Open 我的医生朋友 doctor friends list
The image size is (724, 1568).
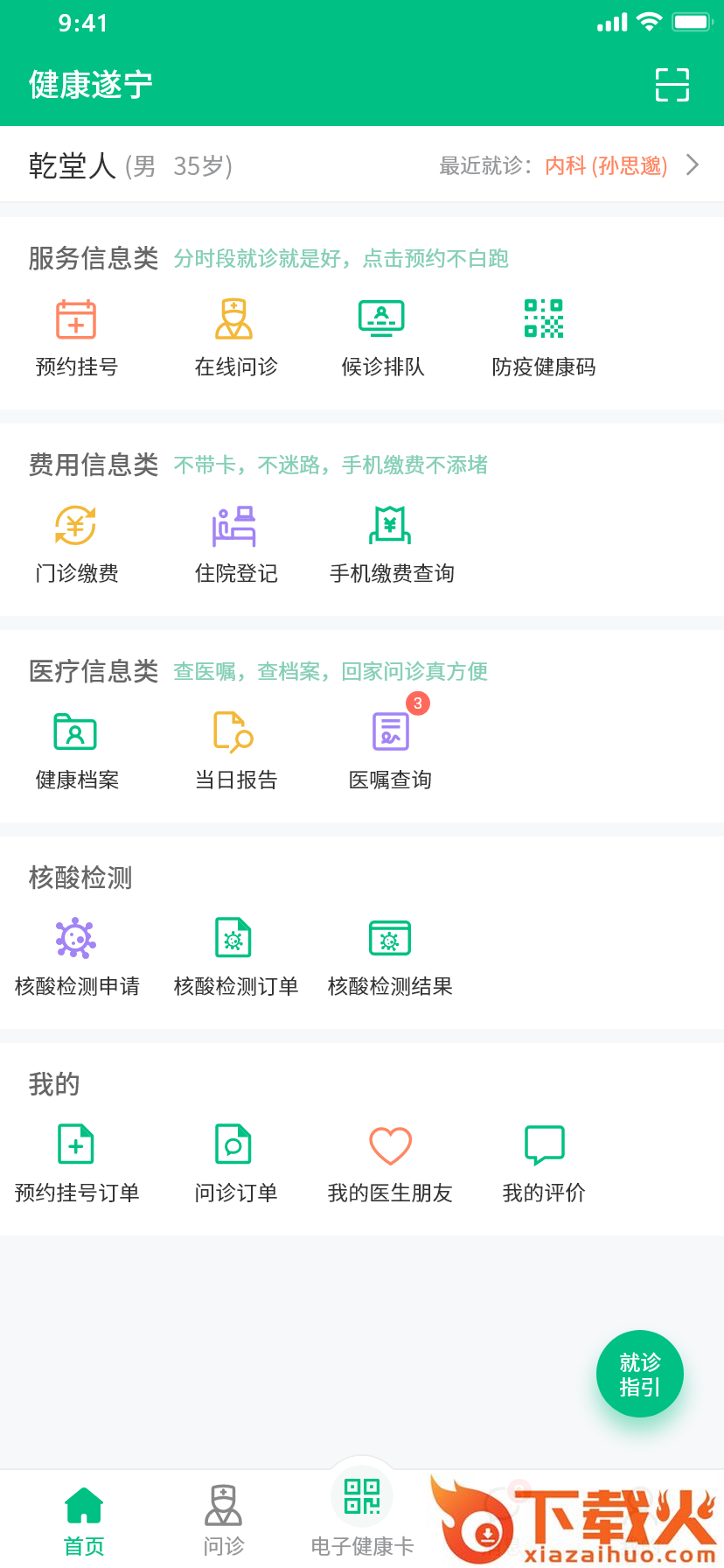(x=389, y=1157)
